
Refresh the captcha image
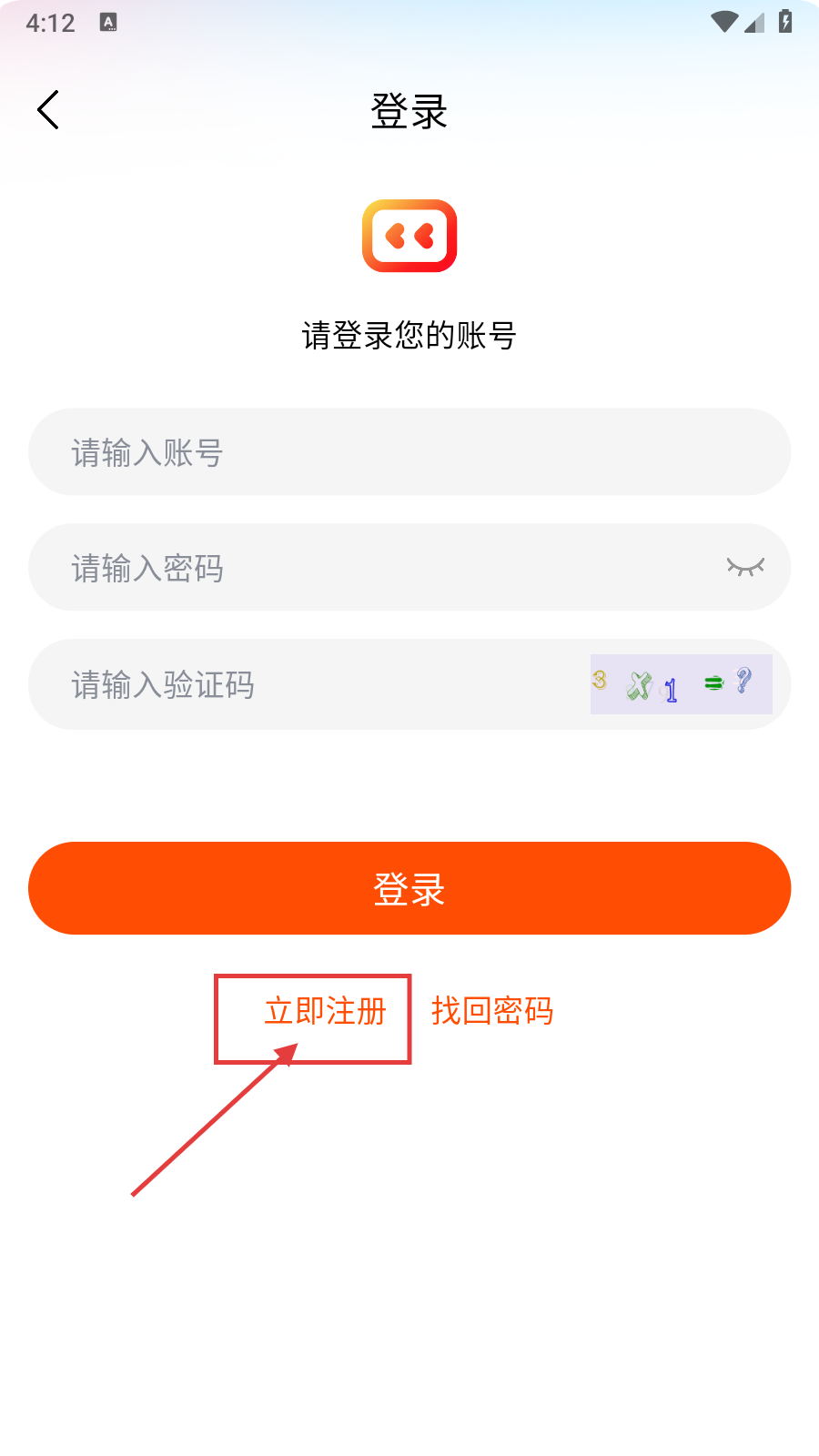tap(681, 684)
